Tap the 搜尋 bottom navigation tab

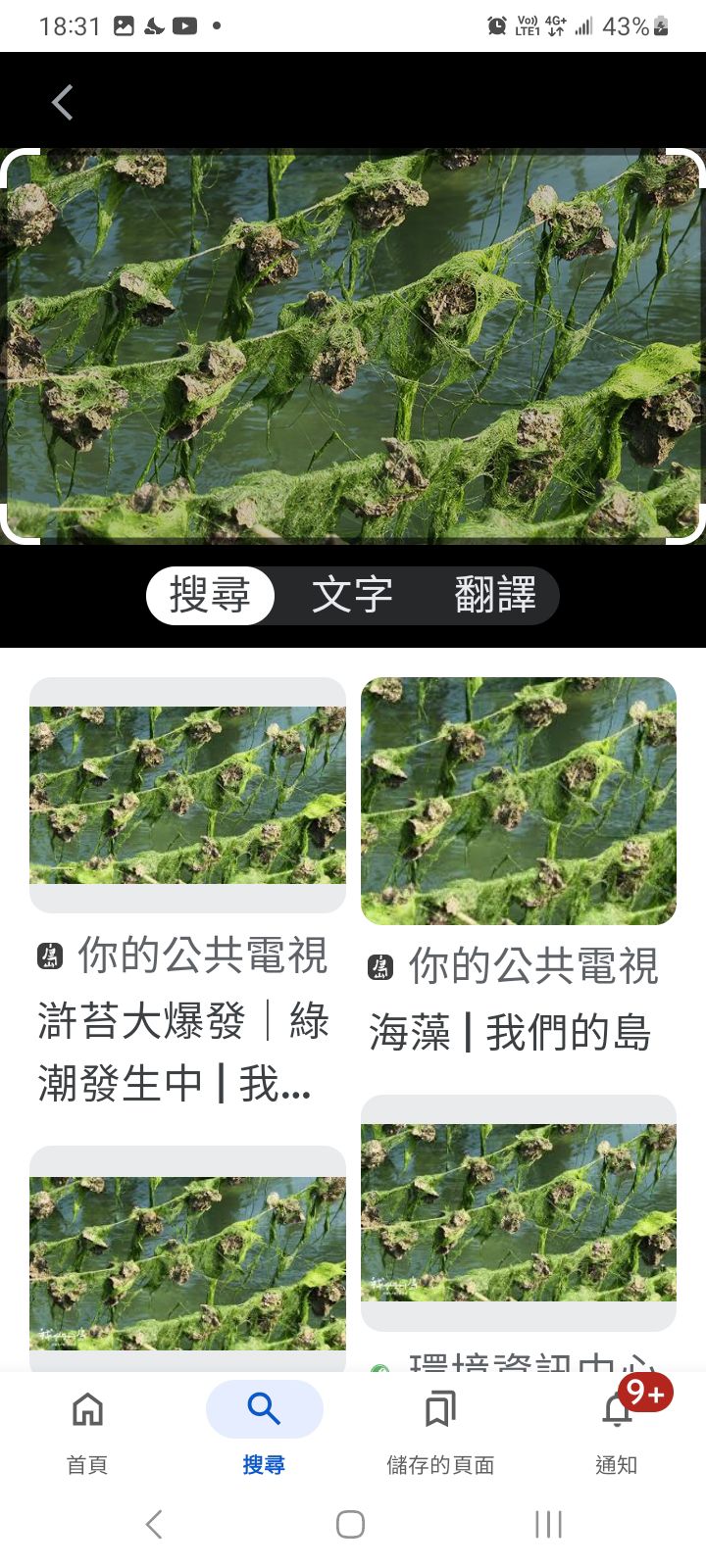[264, 1429]
